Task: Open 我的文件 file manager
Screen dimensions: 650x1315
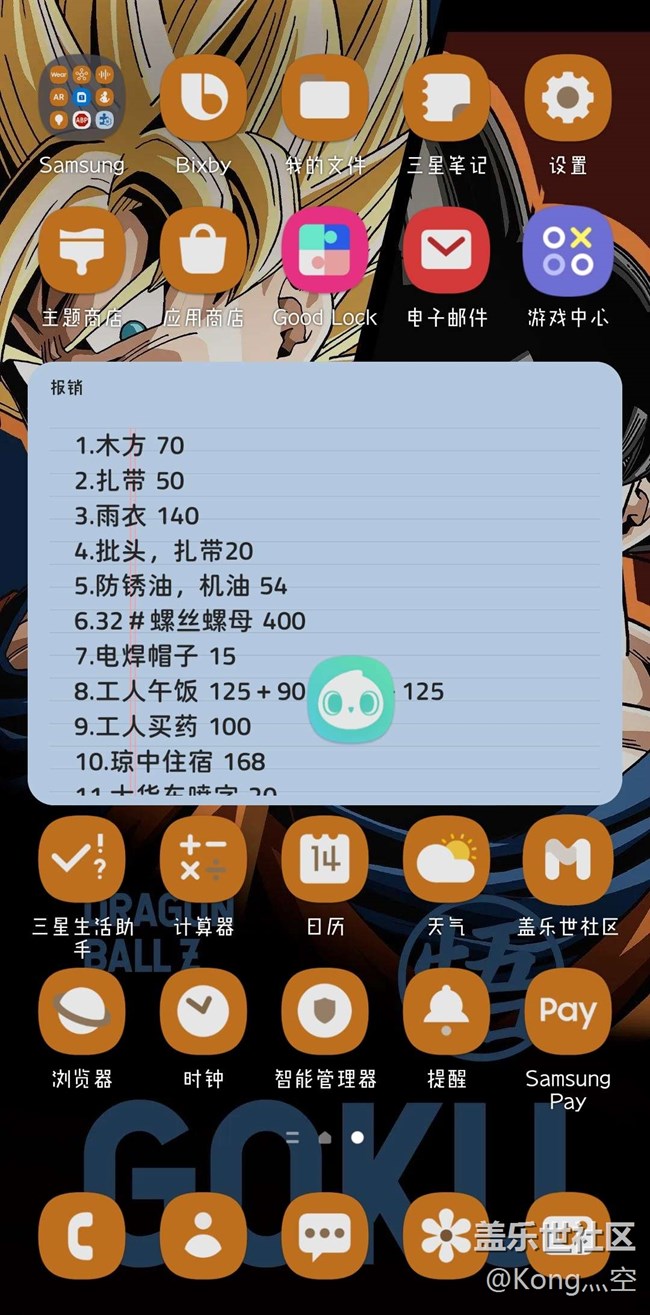Action: (x=325, y=98)
